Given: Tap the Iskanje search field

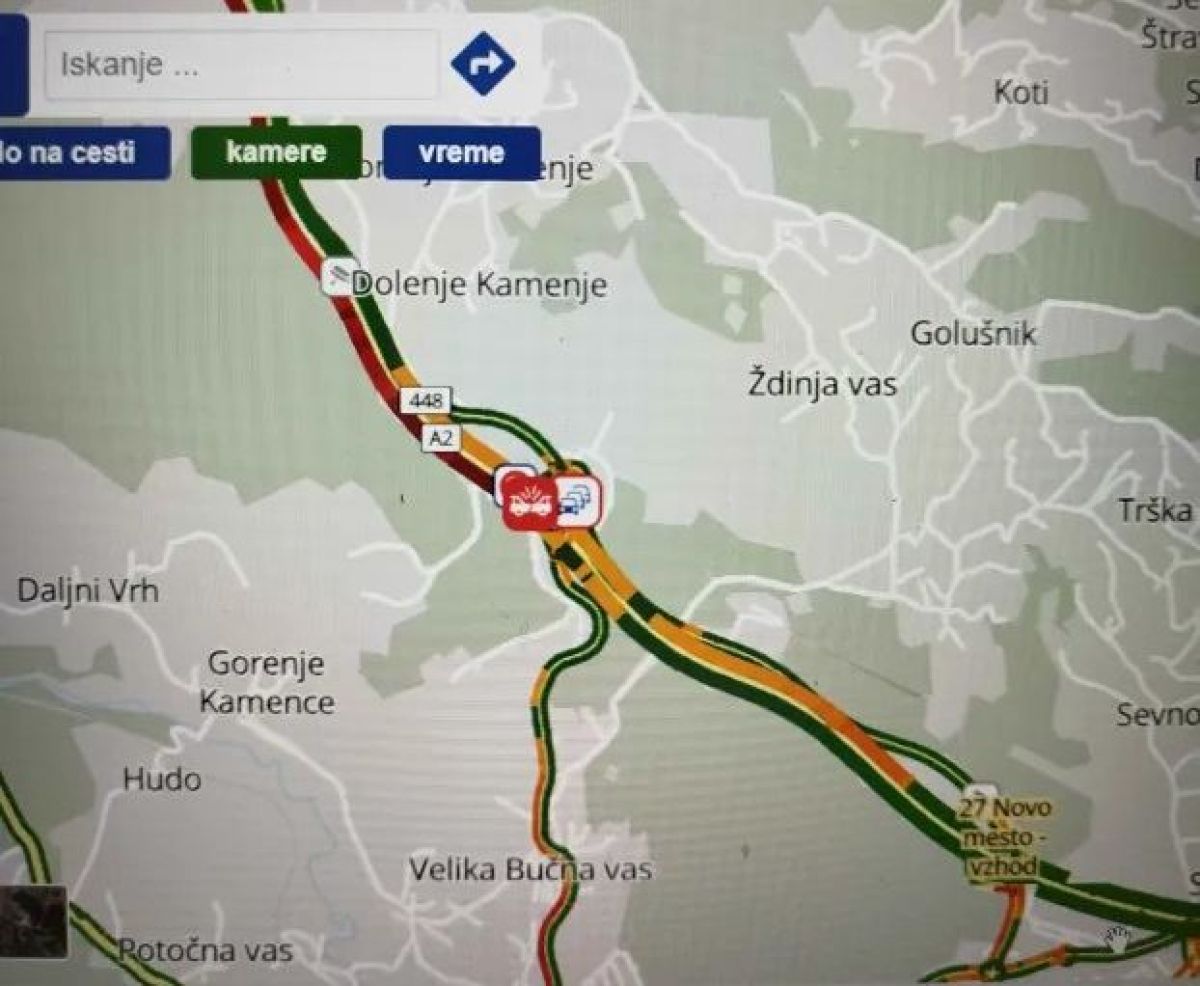Looking at the screenshot, I should 240,65.
